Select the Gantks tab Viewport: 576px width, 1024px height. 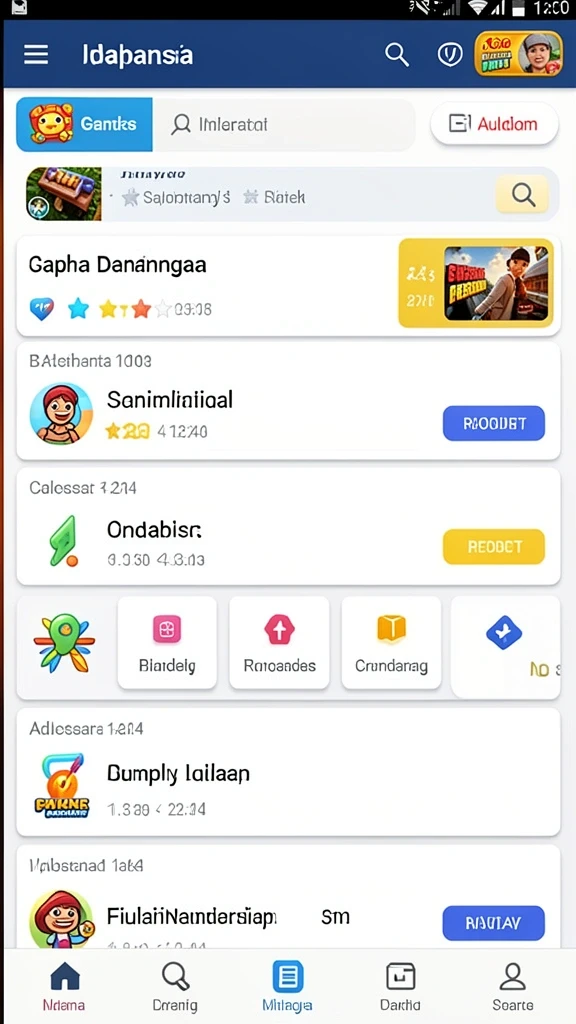84,124
